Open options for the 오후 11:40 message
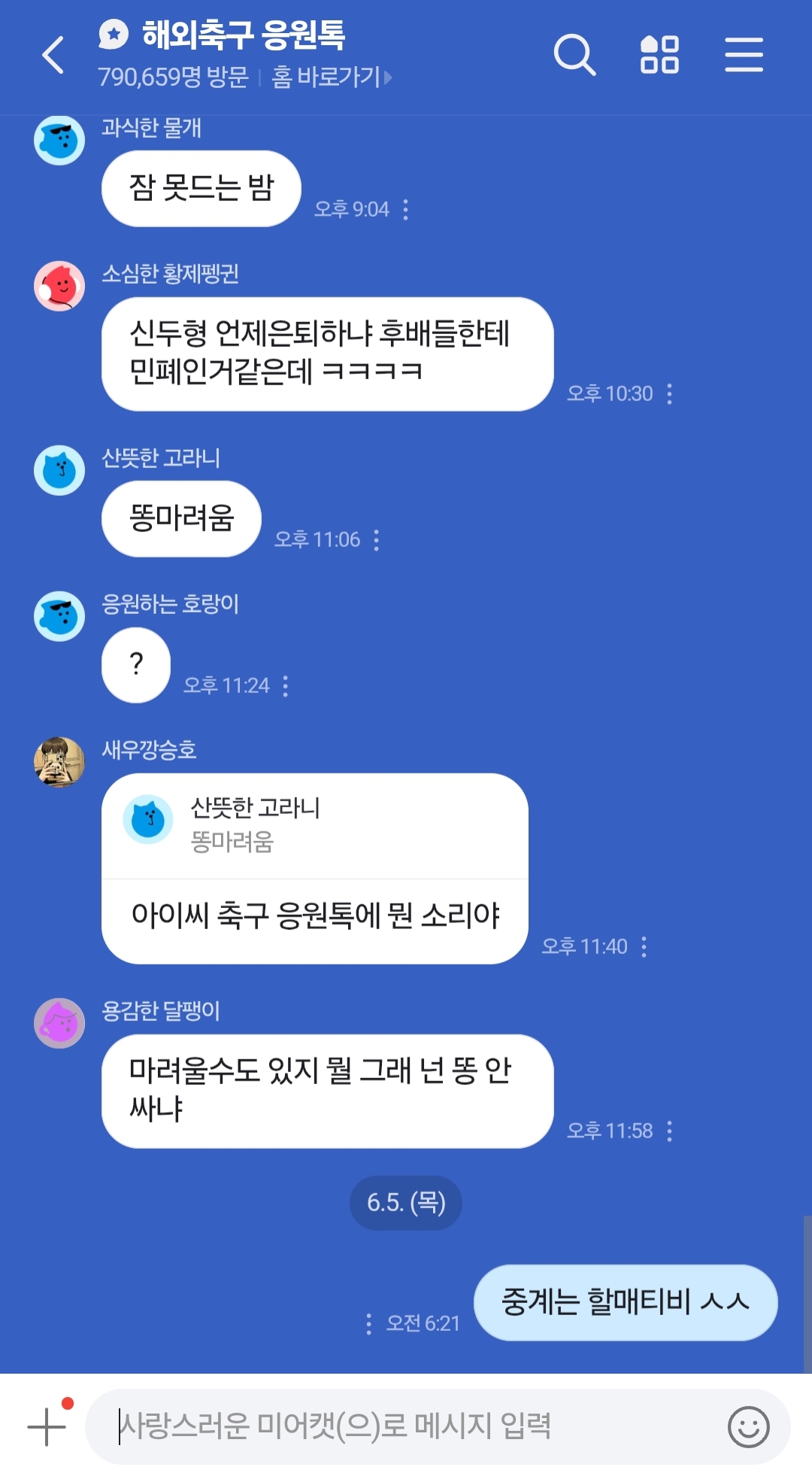 [644, 946]
